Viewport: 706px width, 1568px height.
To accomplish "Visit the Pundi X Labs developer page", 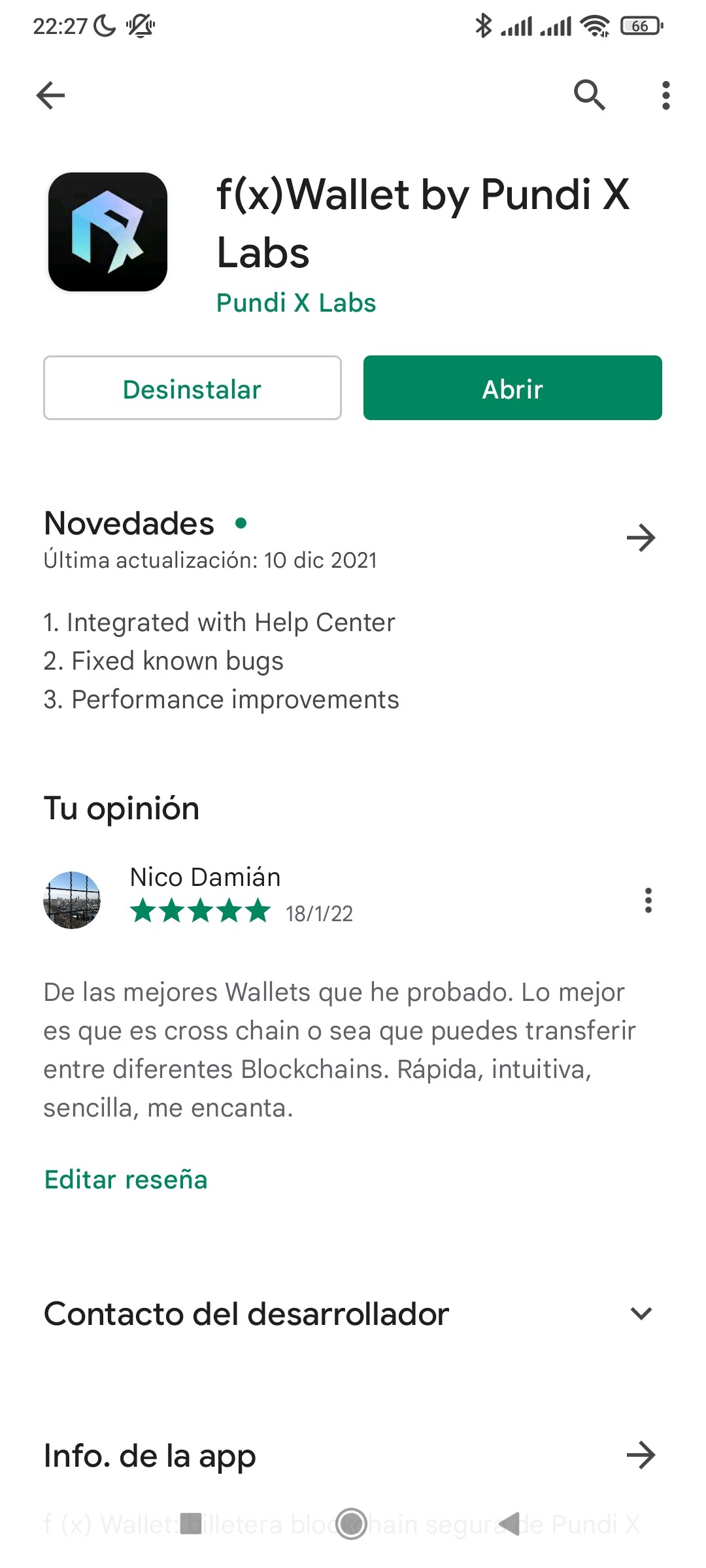I will 296,303.
